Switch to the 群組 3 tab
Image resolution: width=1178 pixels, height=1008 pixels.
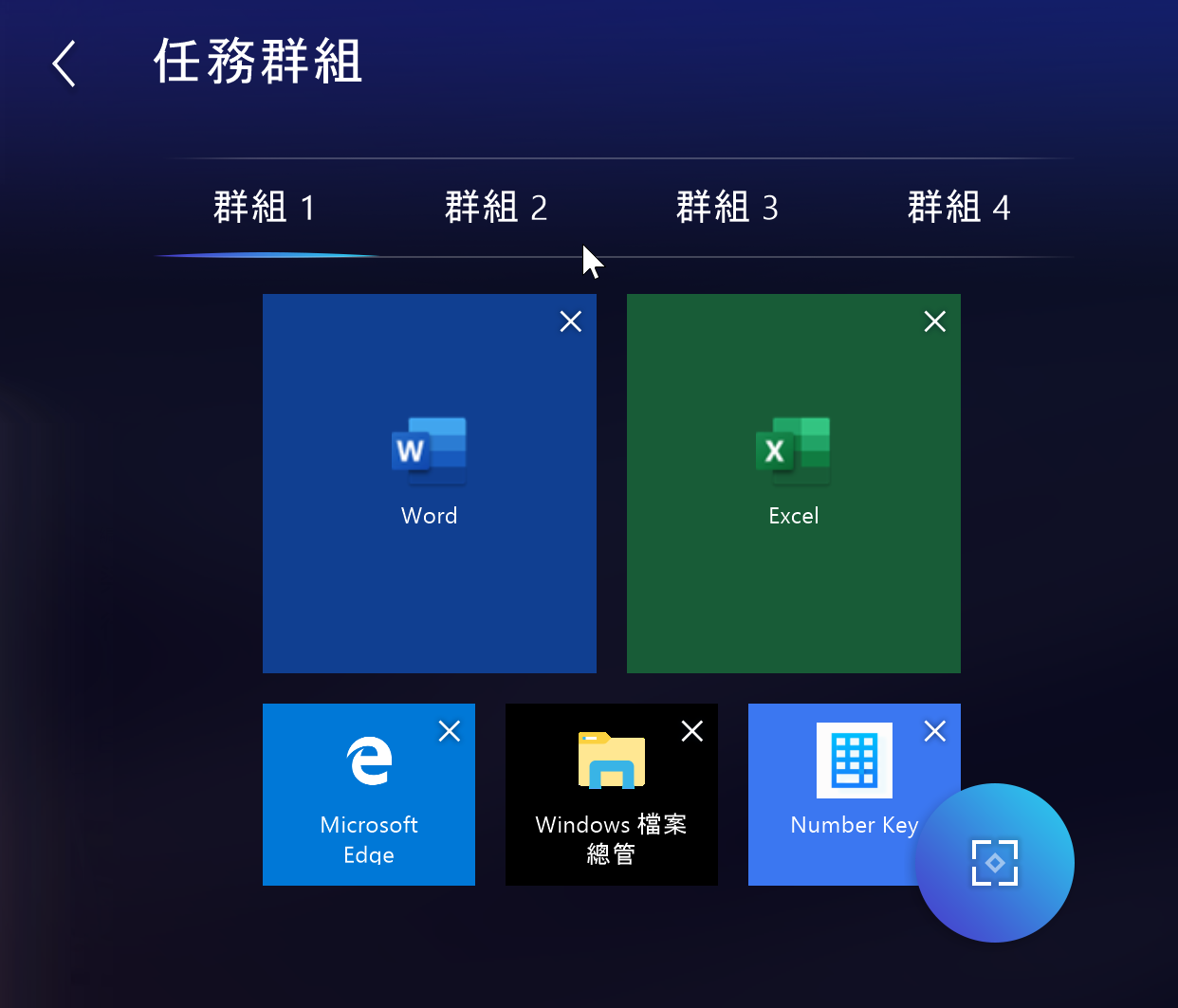pos(727,207)
